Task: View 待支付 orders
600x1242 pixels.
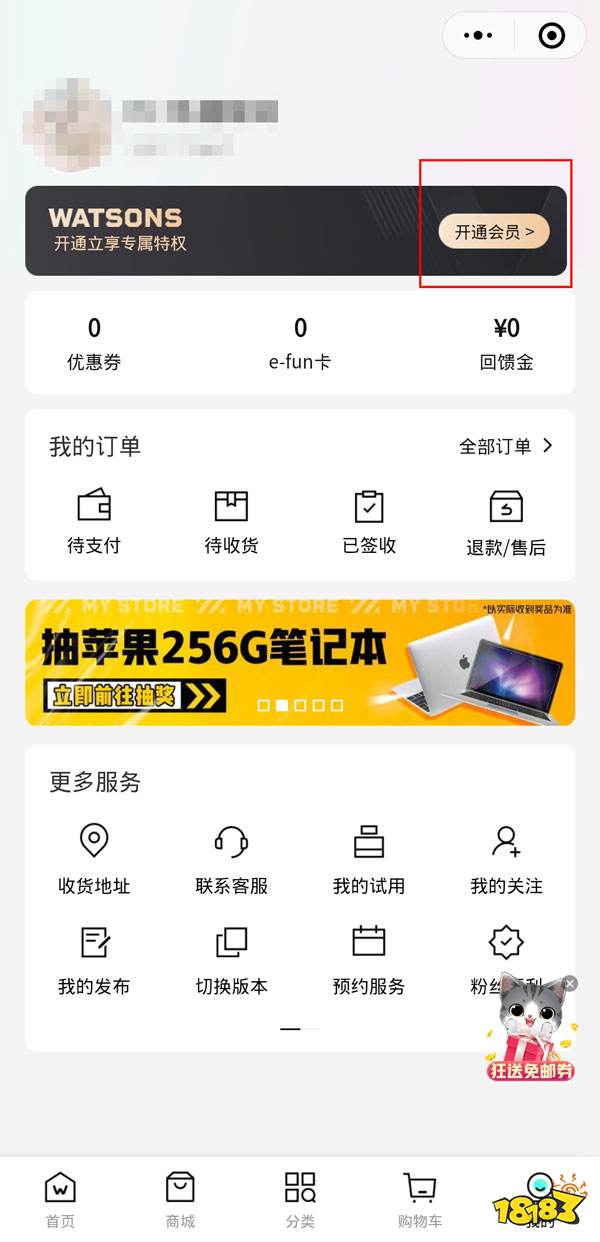Action: click(94, 522)
